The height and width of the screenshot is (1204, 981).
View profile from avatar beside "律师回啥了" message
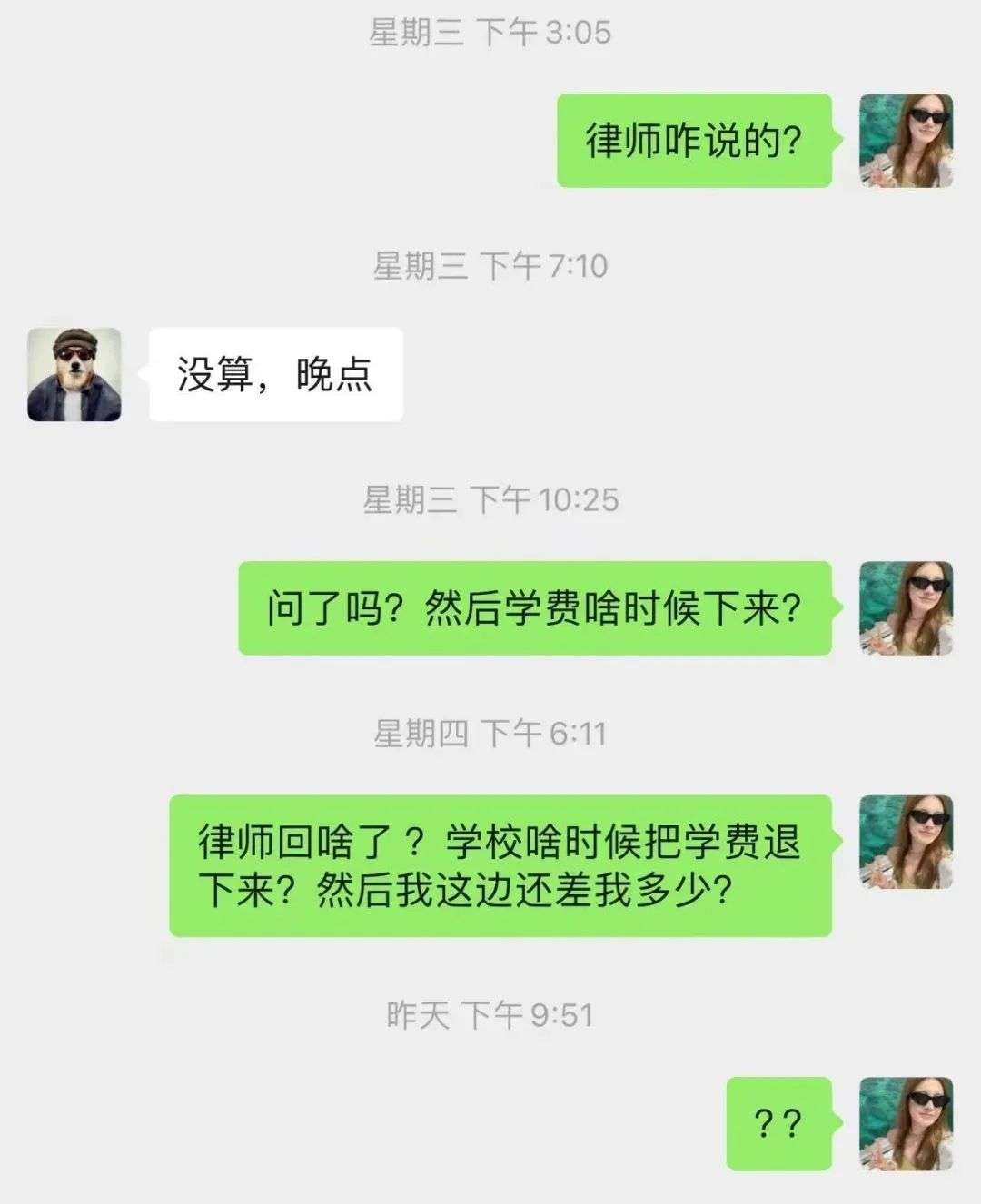point(906,842)
